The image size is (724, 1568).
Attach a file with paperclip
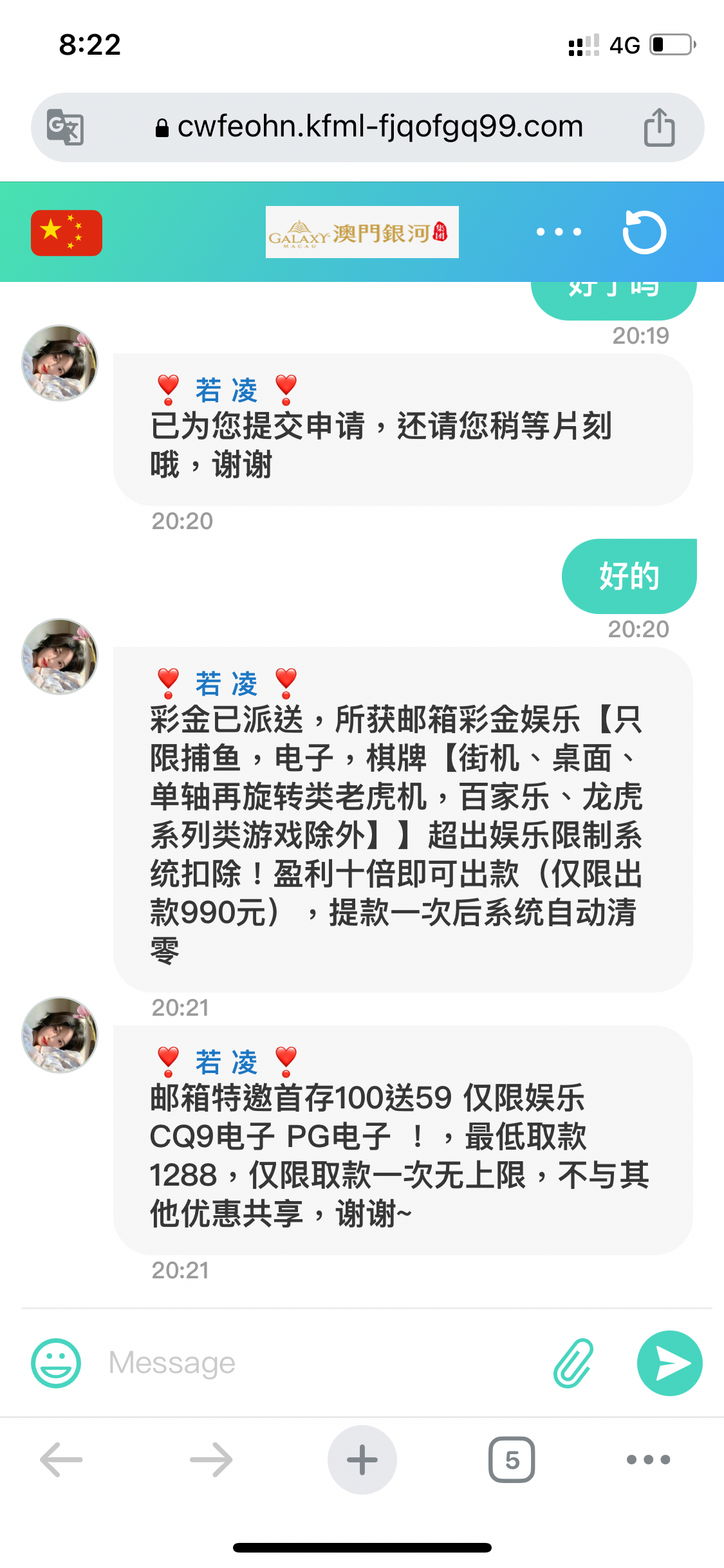(x=572, y=1363)
